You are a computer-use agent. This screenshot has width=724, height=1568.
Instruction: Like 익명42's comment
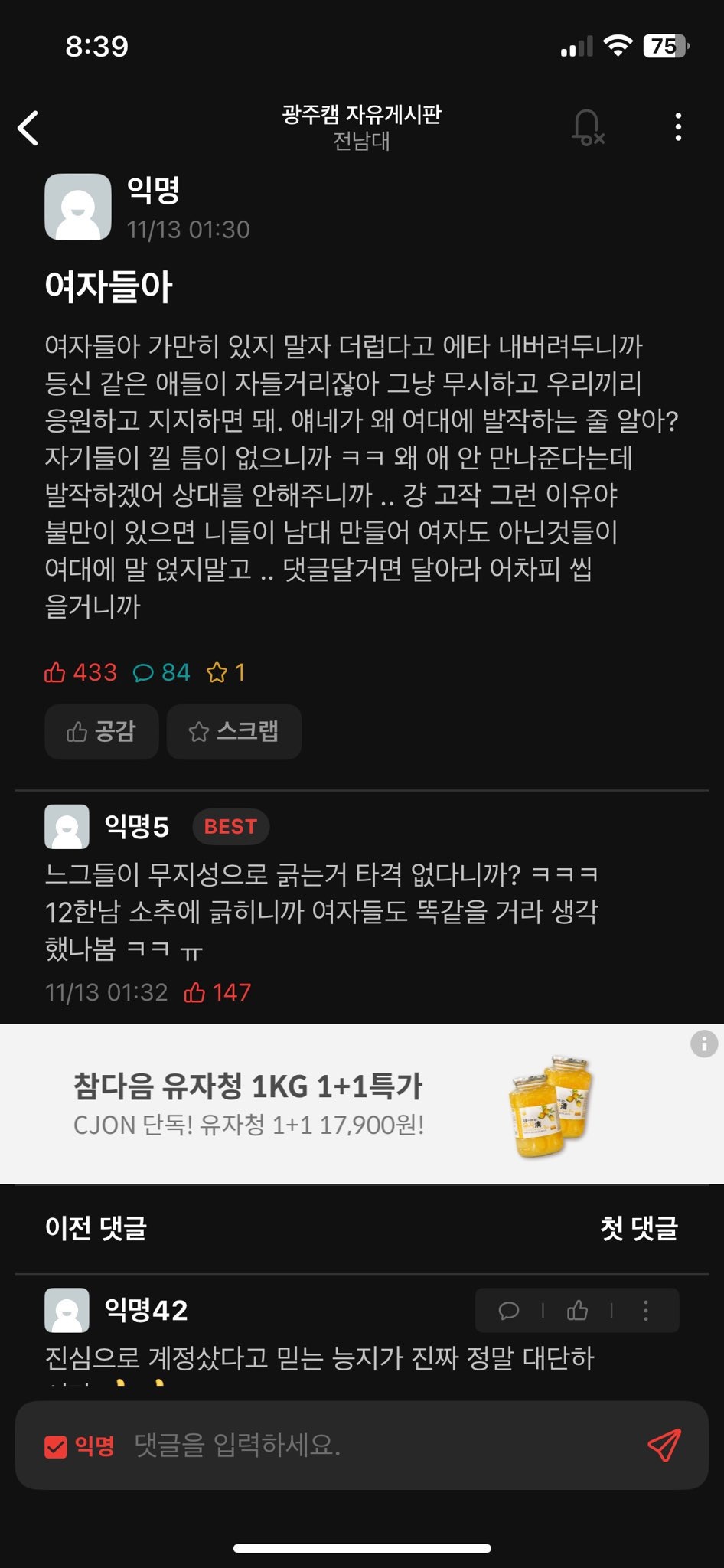577,1311
